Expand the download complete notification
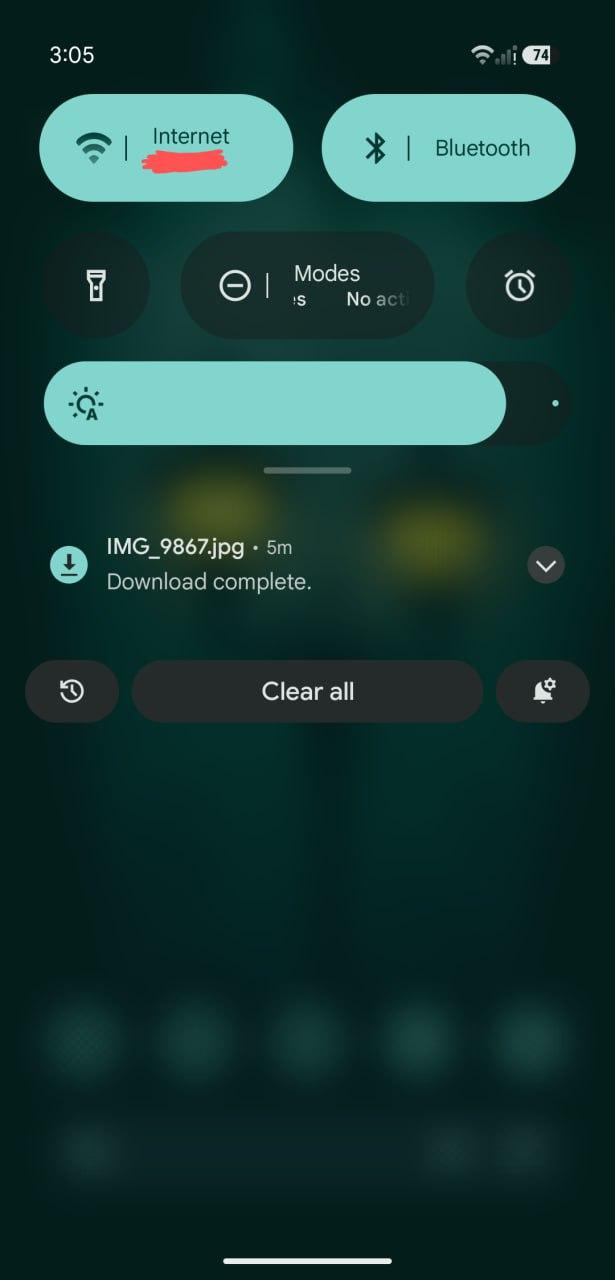The height and width of the screenshot is (1280, 615). click(x=546, y=565)
